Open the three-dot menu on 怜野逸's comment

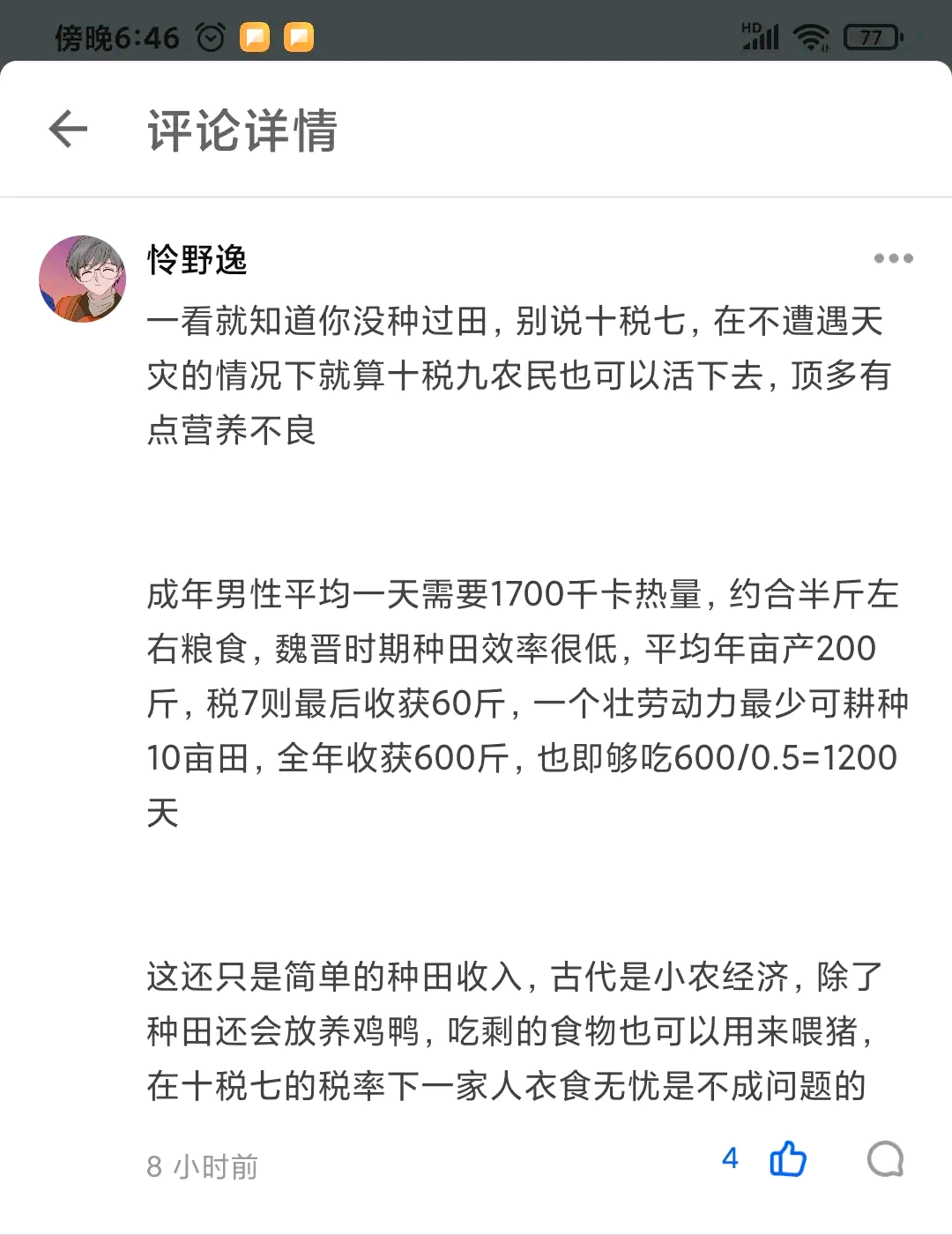point(893,258)
